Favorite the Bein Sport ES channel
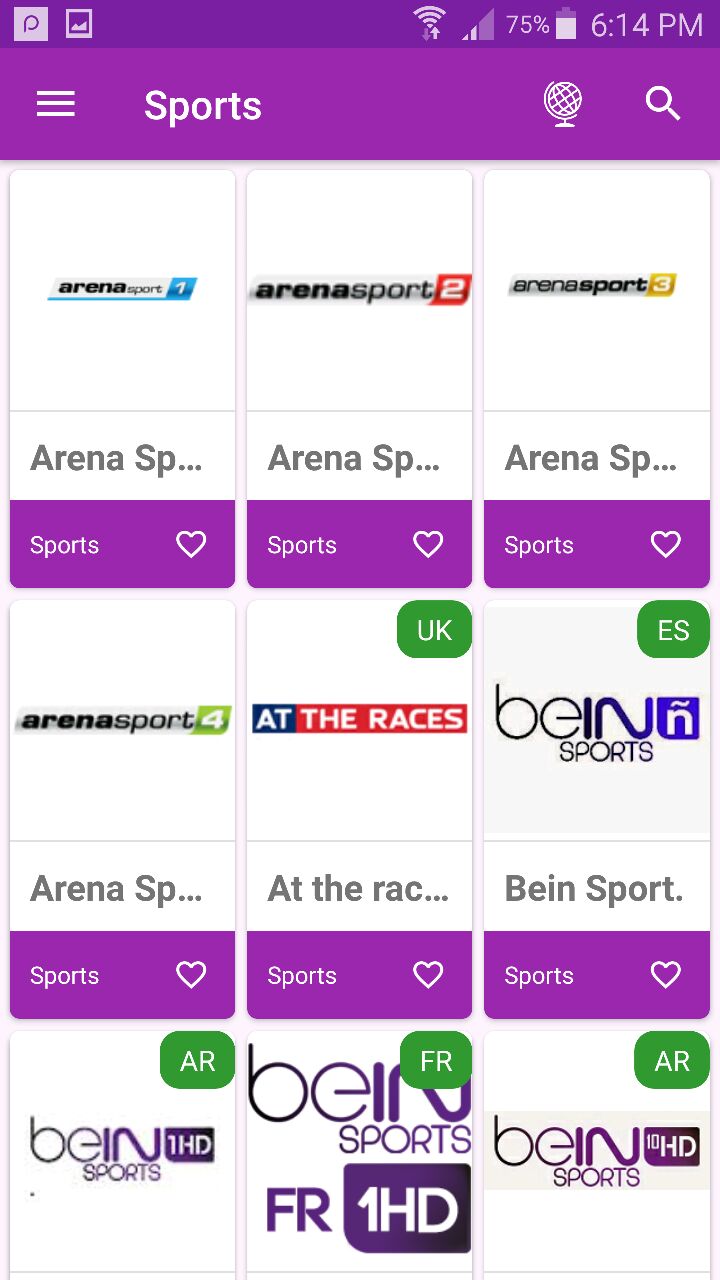The height and width of the screenshot is (1280, 720). [x=665, y=975]
